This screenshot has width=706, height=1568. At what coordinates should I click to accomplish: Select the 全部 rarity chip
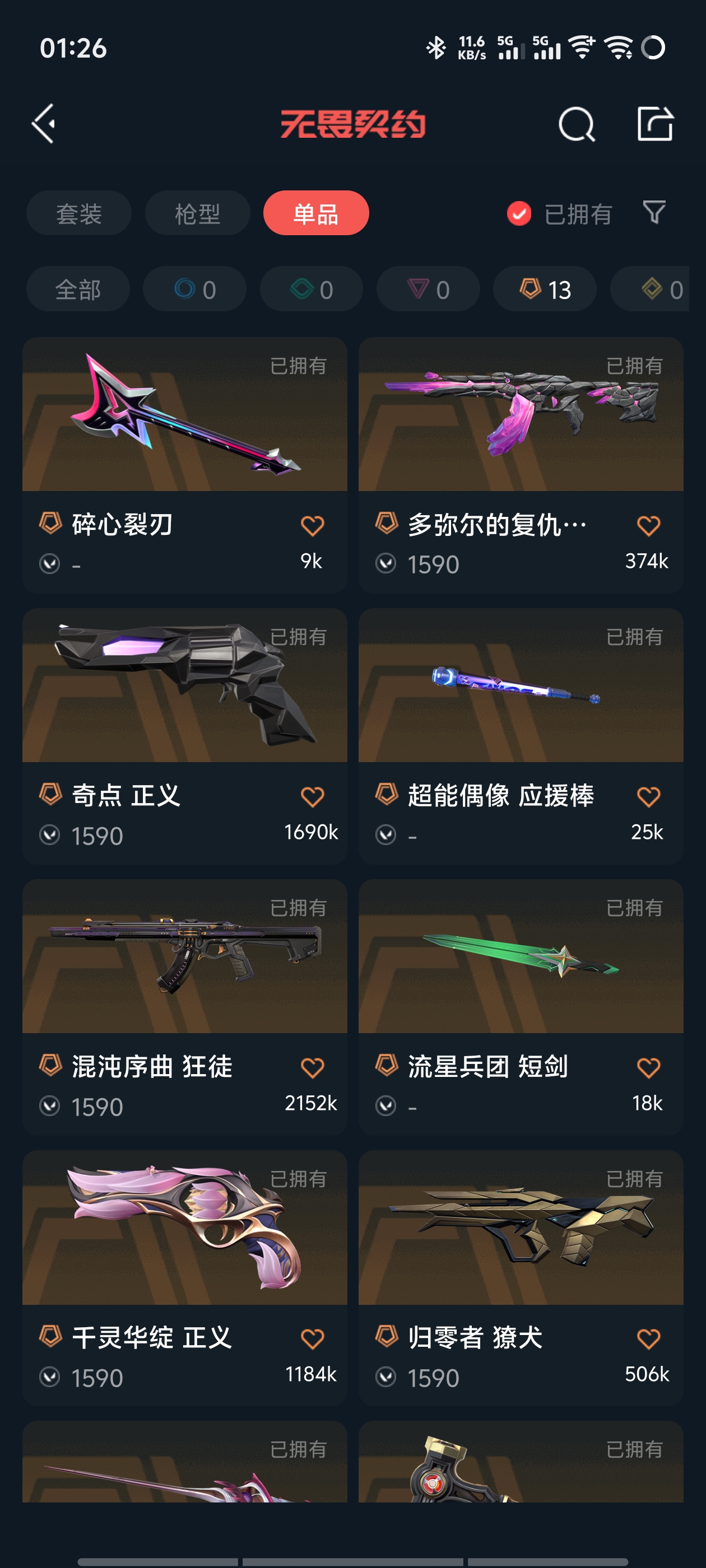pyautogui.click(x=78, y=290)
